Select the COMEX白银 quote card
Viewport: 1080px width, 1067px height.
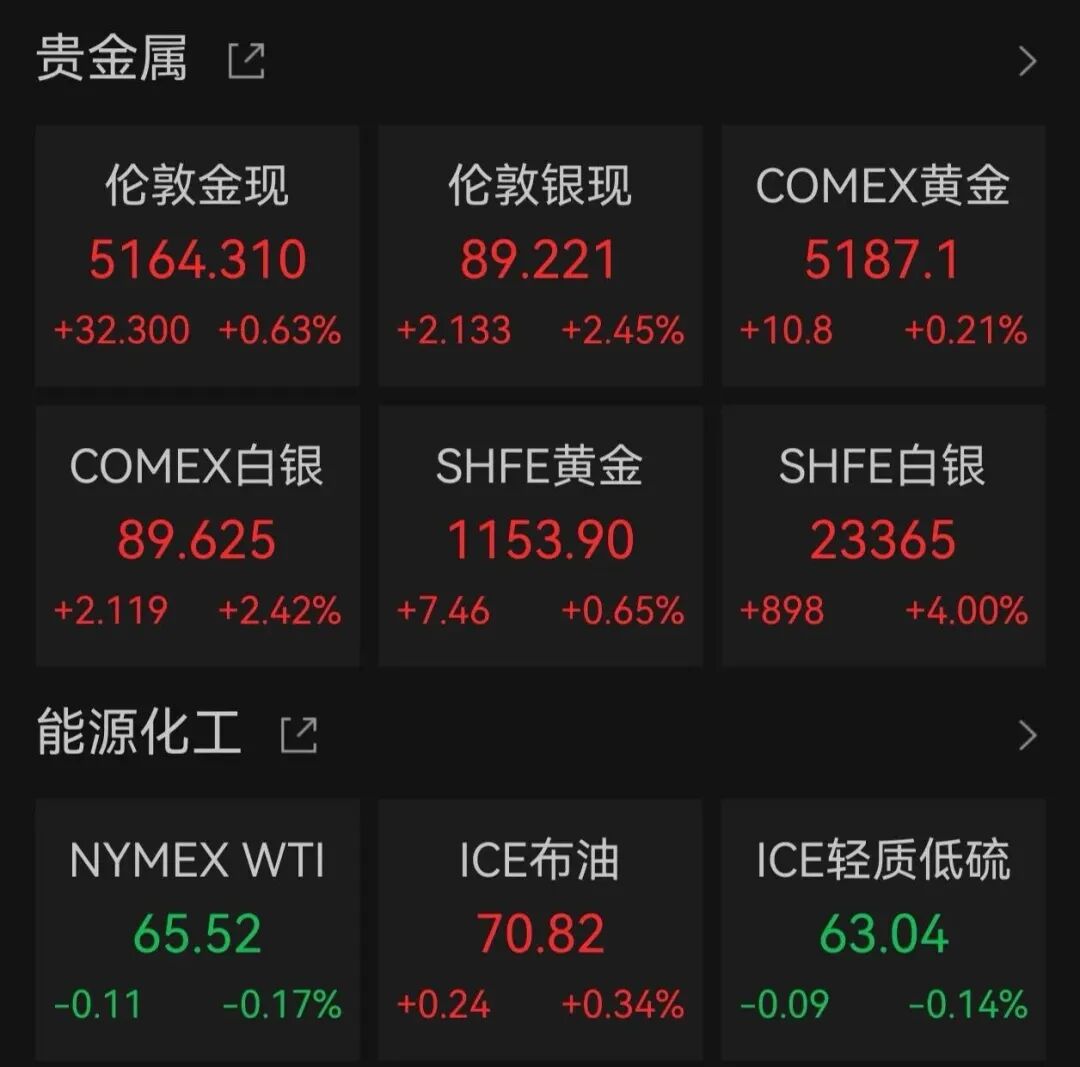point(197,535)
